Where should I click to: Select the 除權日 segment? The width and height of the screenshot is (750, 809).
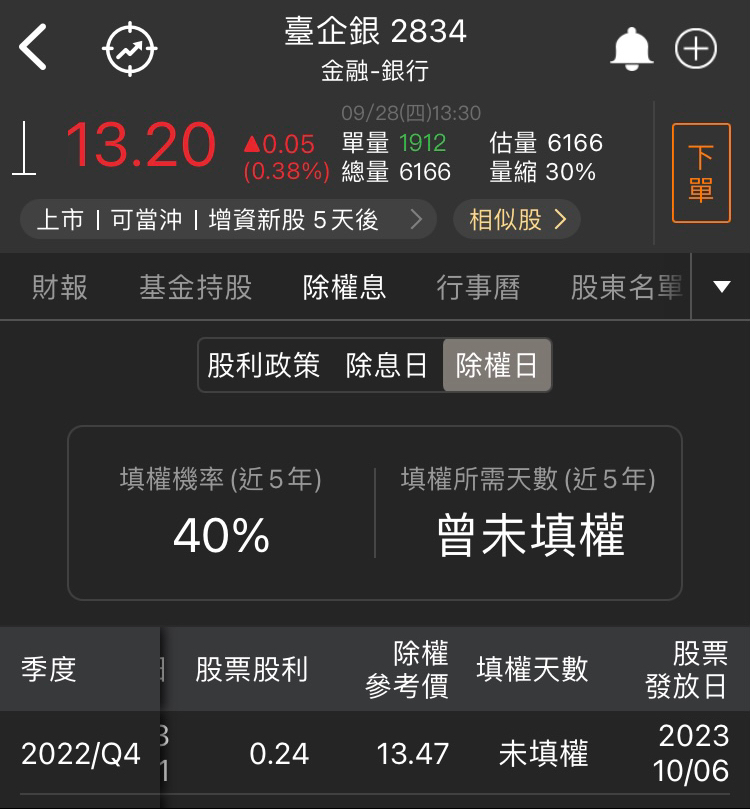(497, 366)
